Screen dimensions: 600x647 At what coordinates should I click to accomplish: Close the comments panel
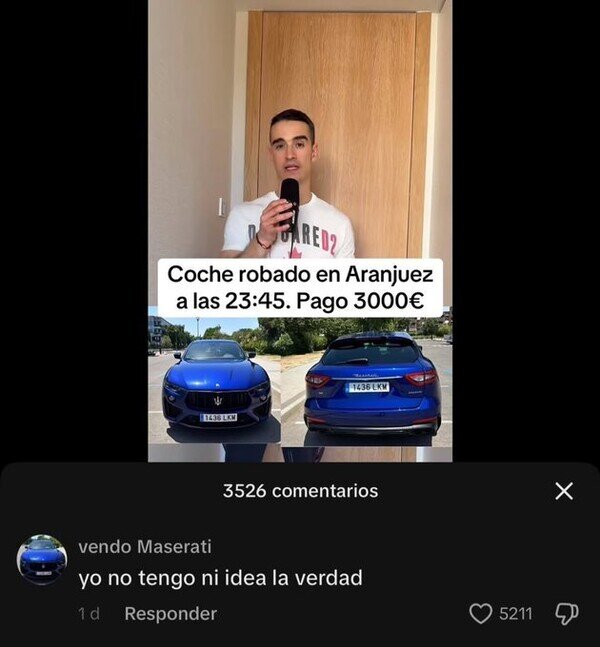564,491
